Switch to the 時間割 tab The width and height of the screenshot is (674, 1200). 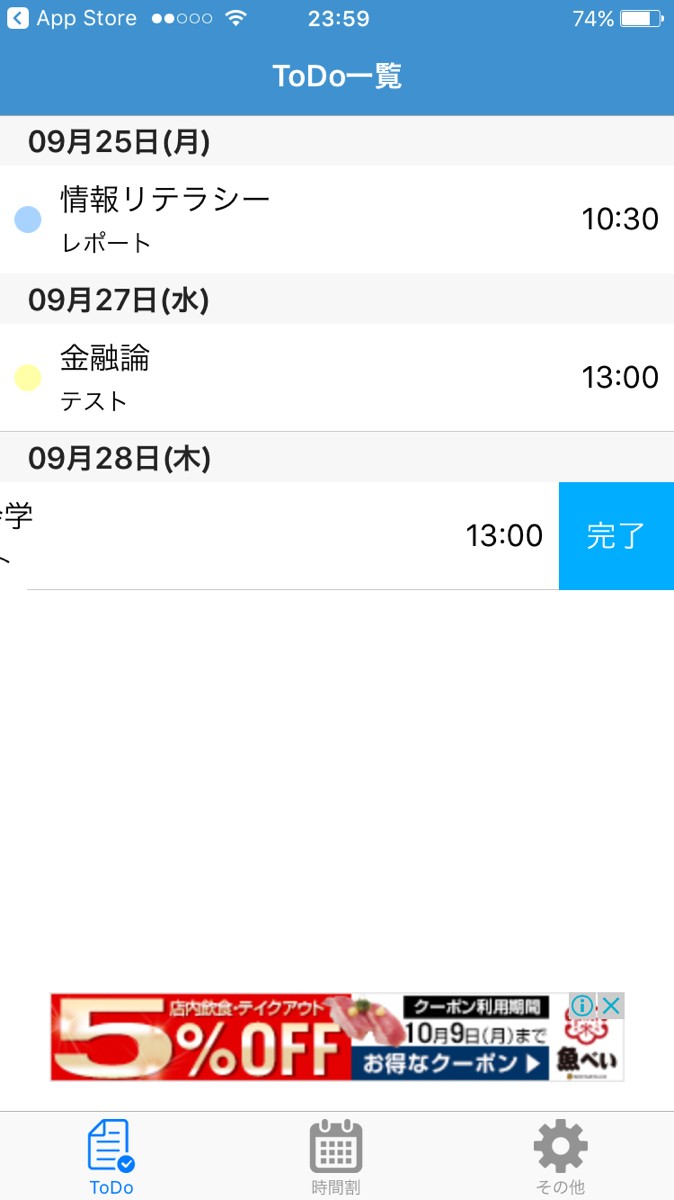coord(336,1157)
